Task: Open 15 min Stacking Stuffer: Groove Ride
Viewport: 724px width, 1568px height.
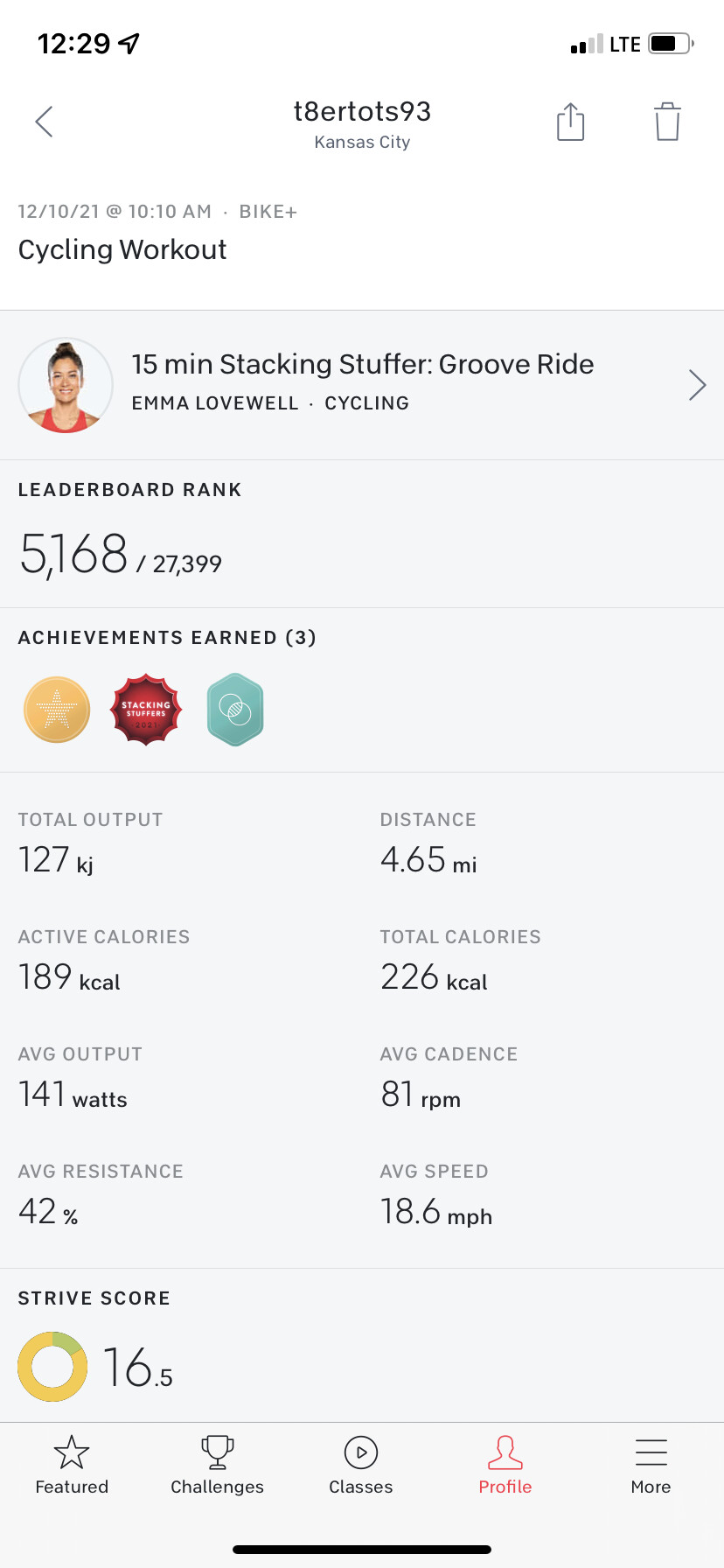Action: point(362,385)
